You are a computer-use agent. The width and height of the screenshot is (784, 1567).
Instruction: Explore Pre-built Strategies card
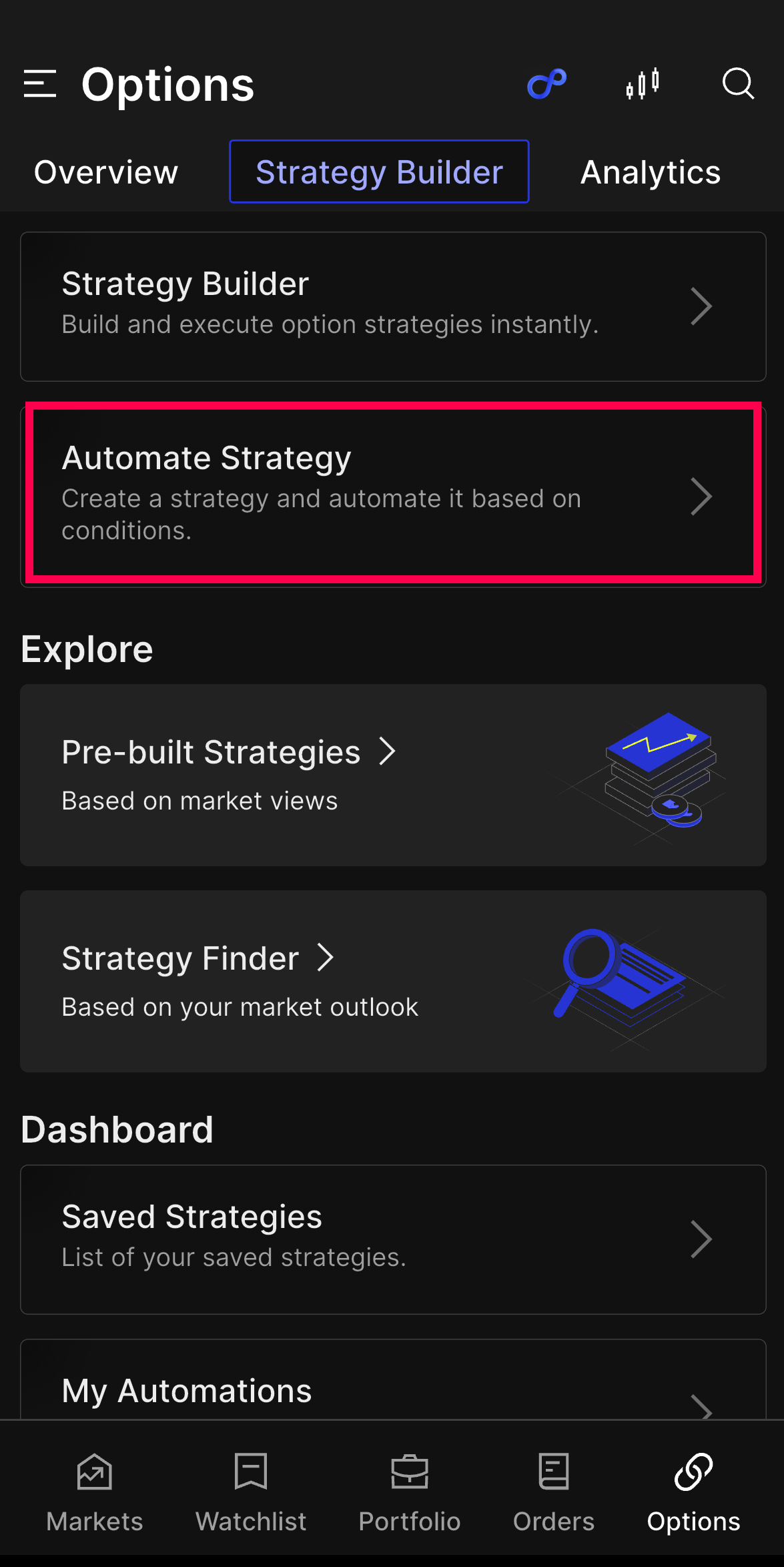393,775
